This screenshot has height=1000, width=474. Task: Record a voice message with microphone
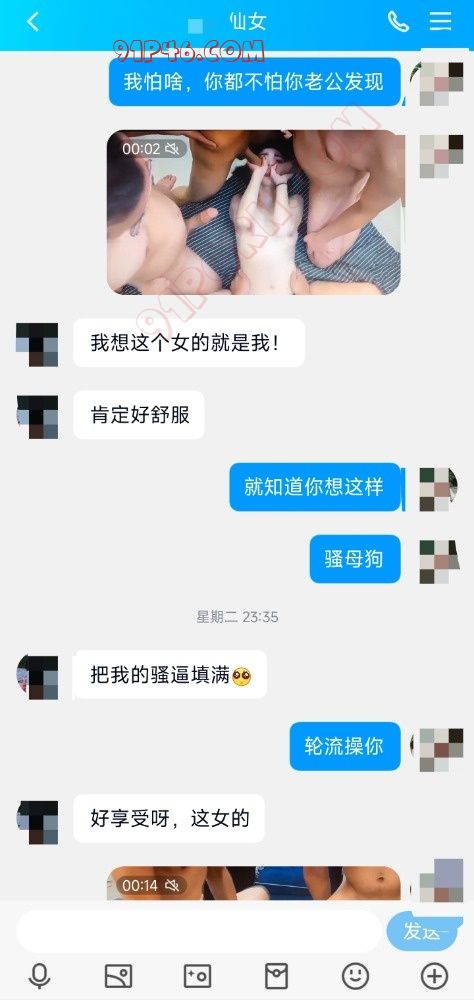[x=40, y=976]
